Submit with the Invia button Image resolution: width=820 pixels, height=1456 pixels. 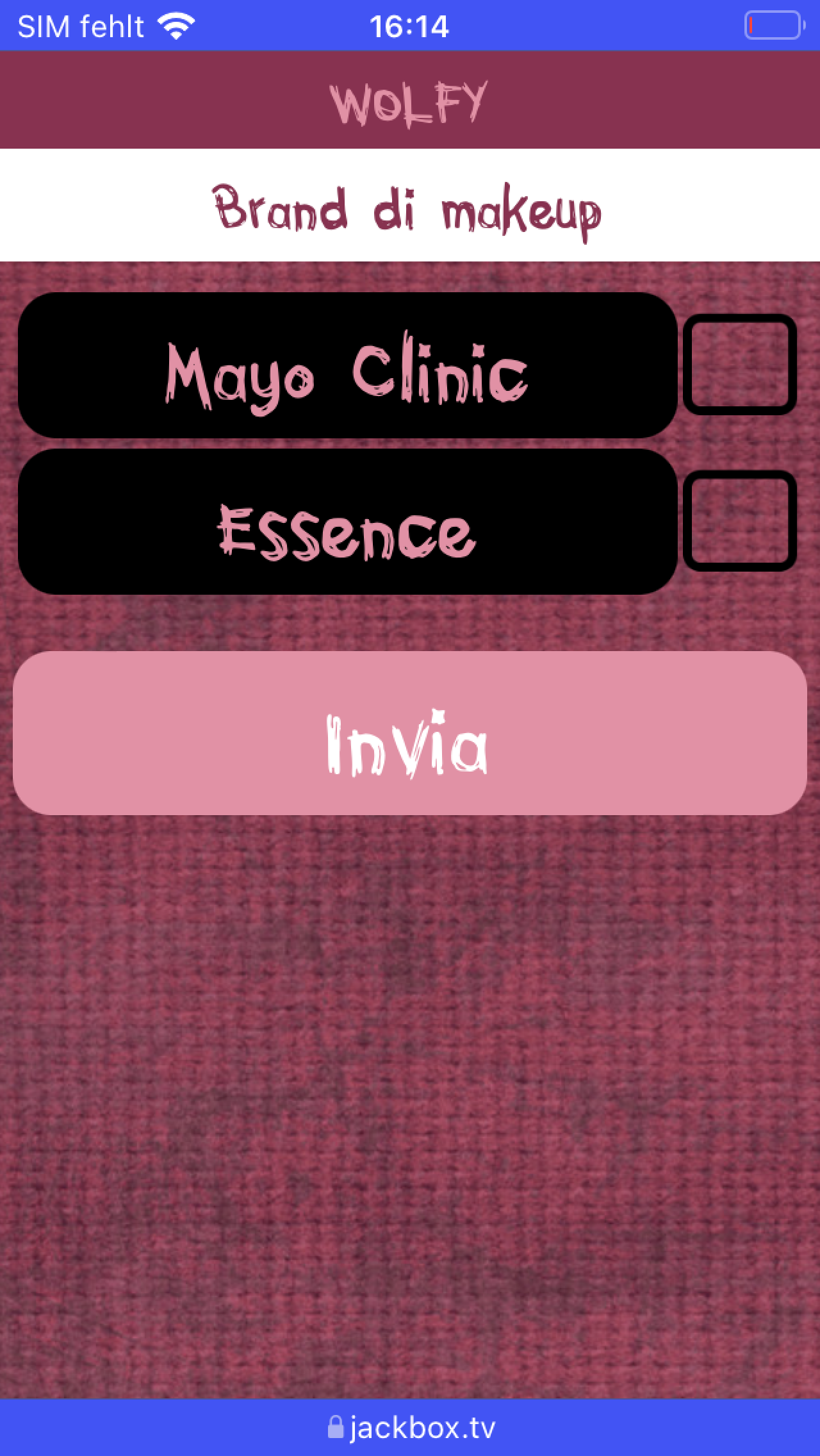point(410,733)
